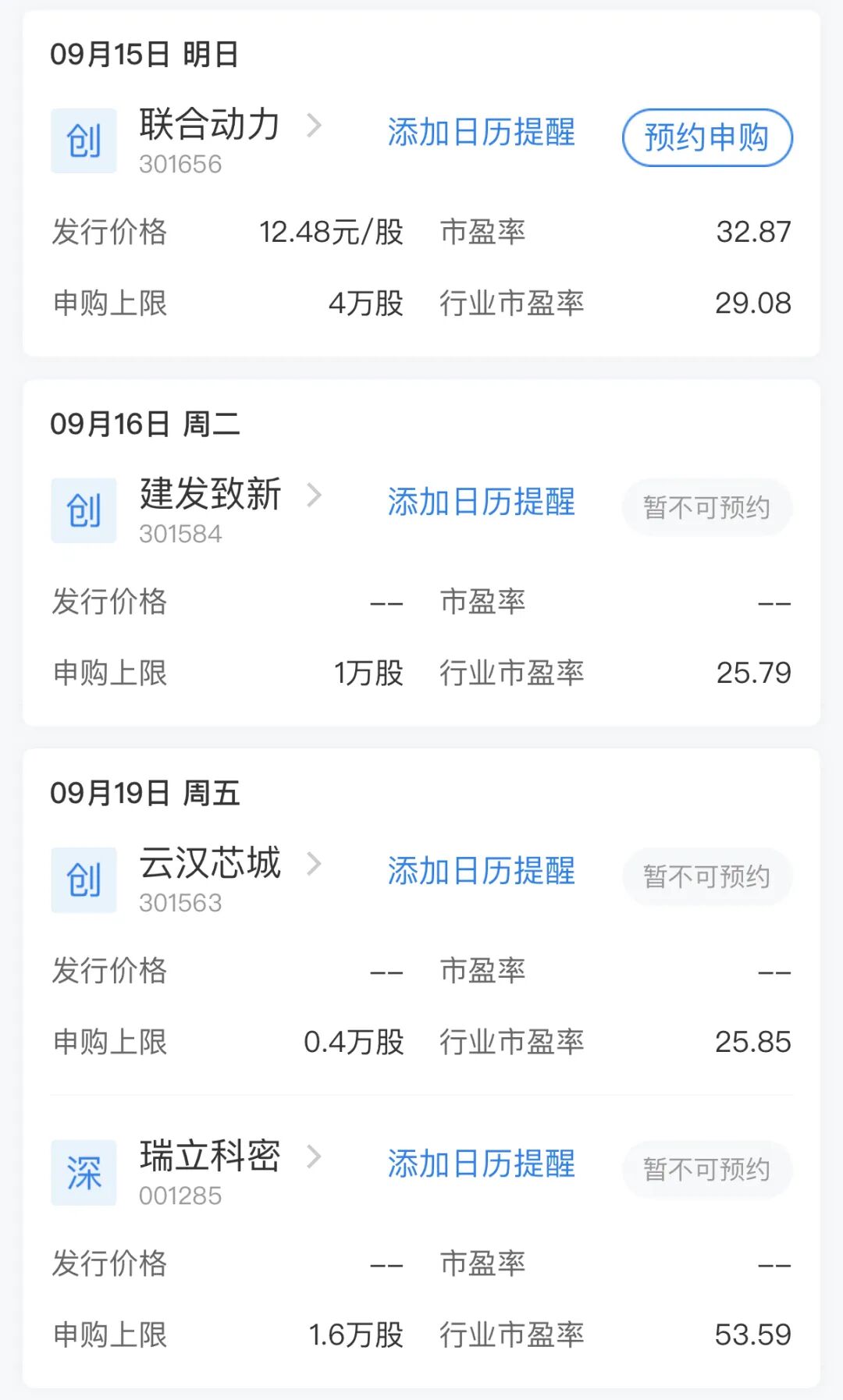
Task: Tap 预约申购 for 联合动力
Action: pyautogui.click(x=707, y=137)
